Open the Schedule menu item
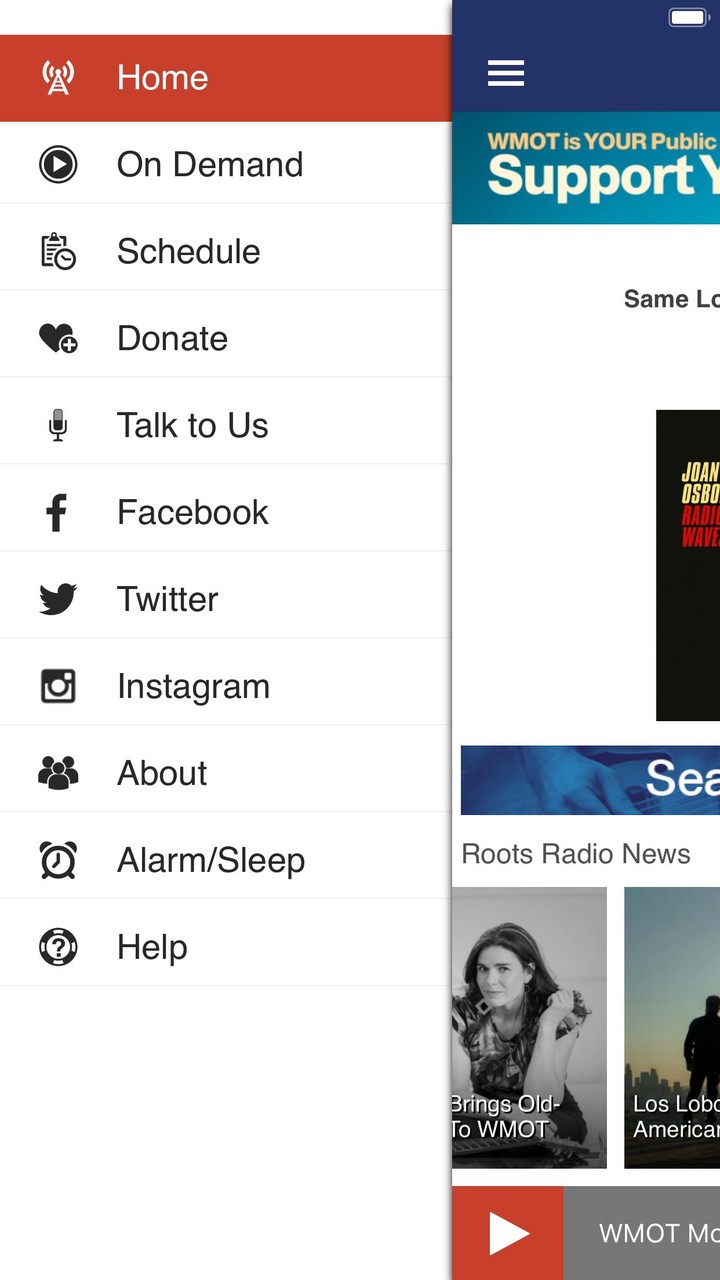The width and height of the screenshot is (720, 1280). (x=188, y=251)
